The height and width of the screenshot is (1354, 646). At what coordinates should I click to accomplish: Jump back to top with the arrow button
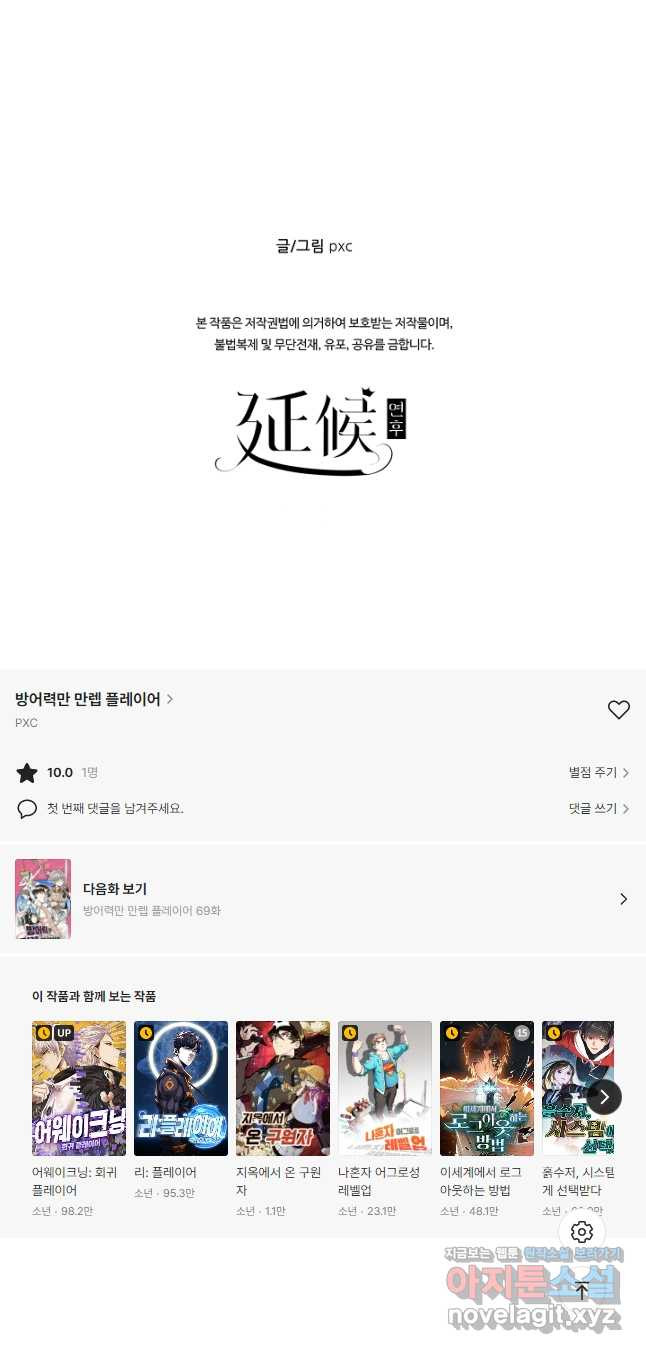pos(582,1291)
